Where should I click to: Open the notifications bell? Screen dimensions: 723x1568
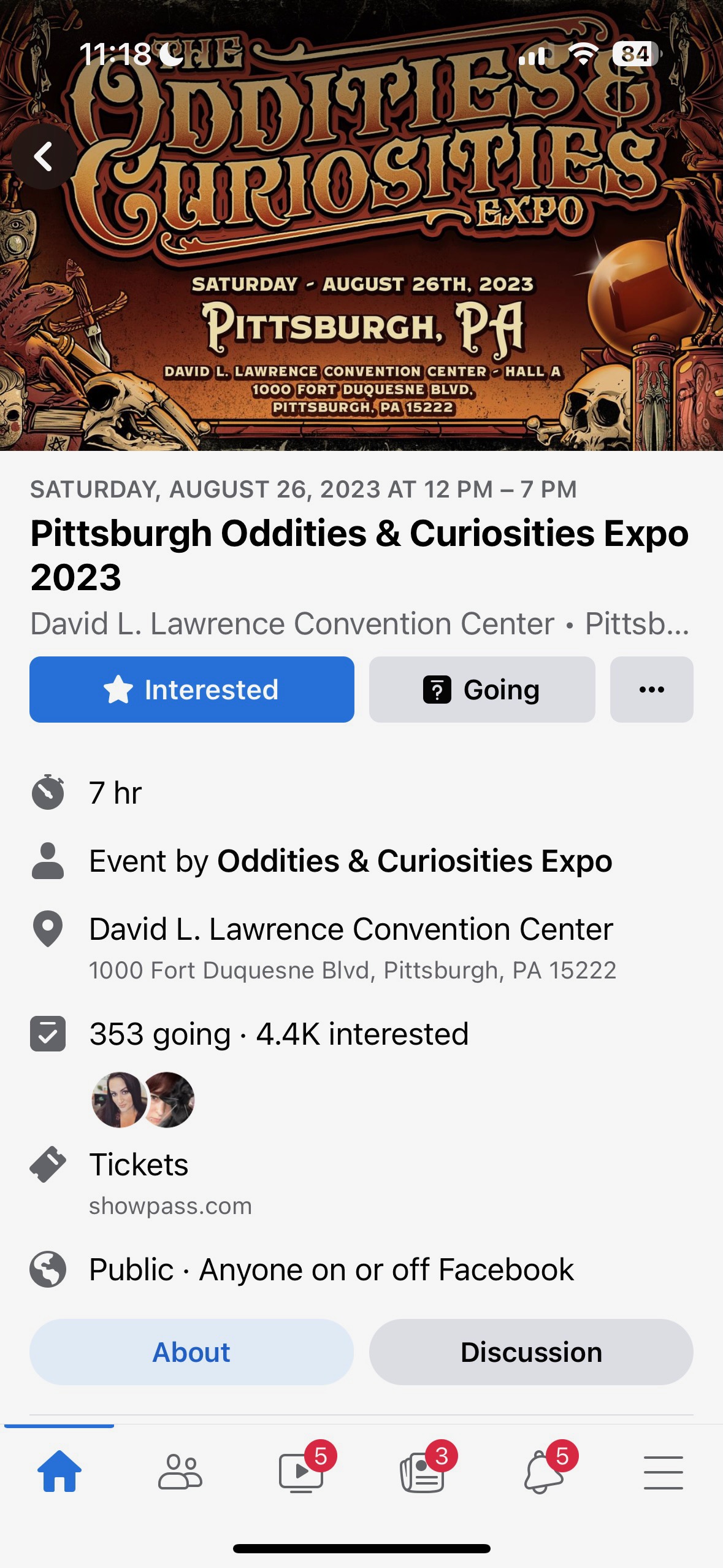pyautogui.click(x=543, y=1472)
